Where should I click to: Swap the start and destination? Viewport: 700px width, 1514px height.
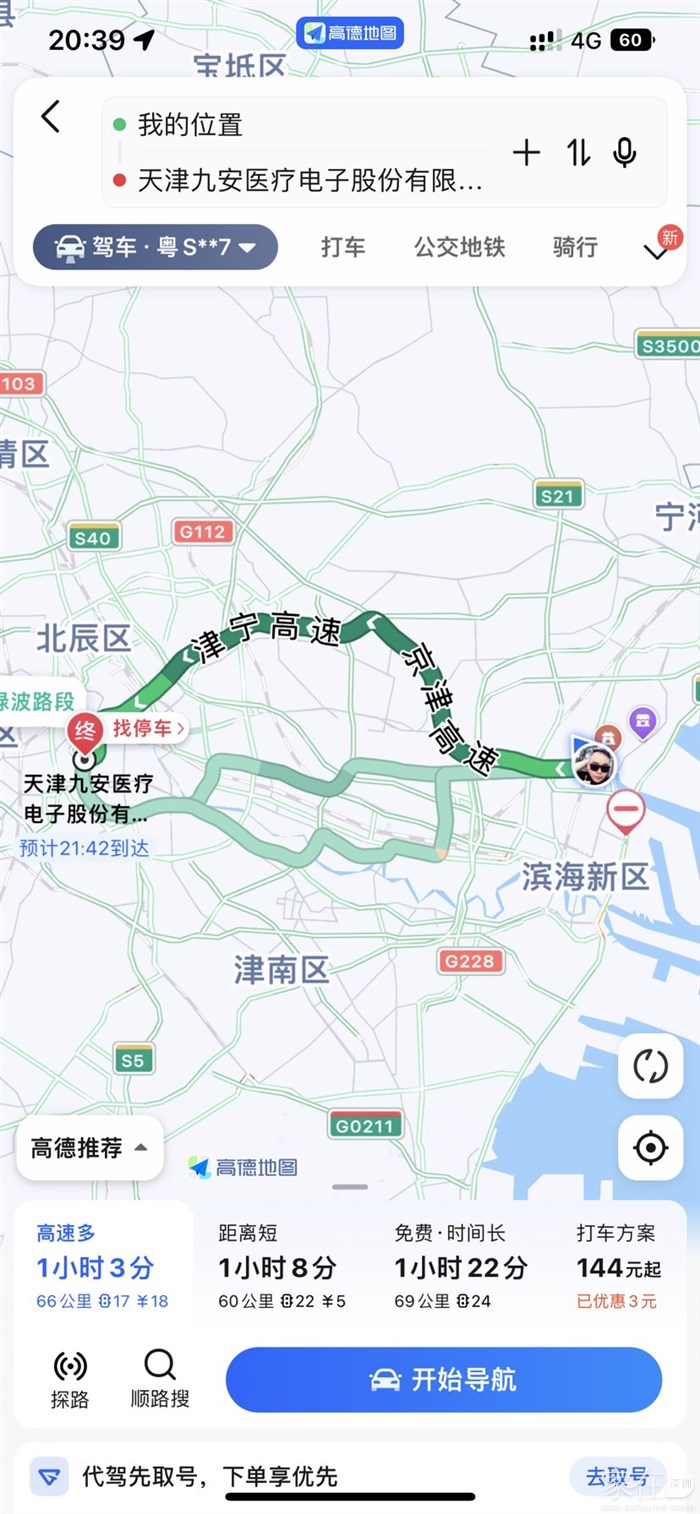[x=578, y=153]
